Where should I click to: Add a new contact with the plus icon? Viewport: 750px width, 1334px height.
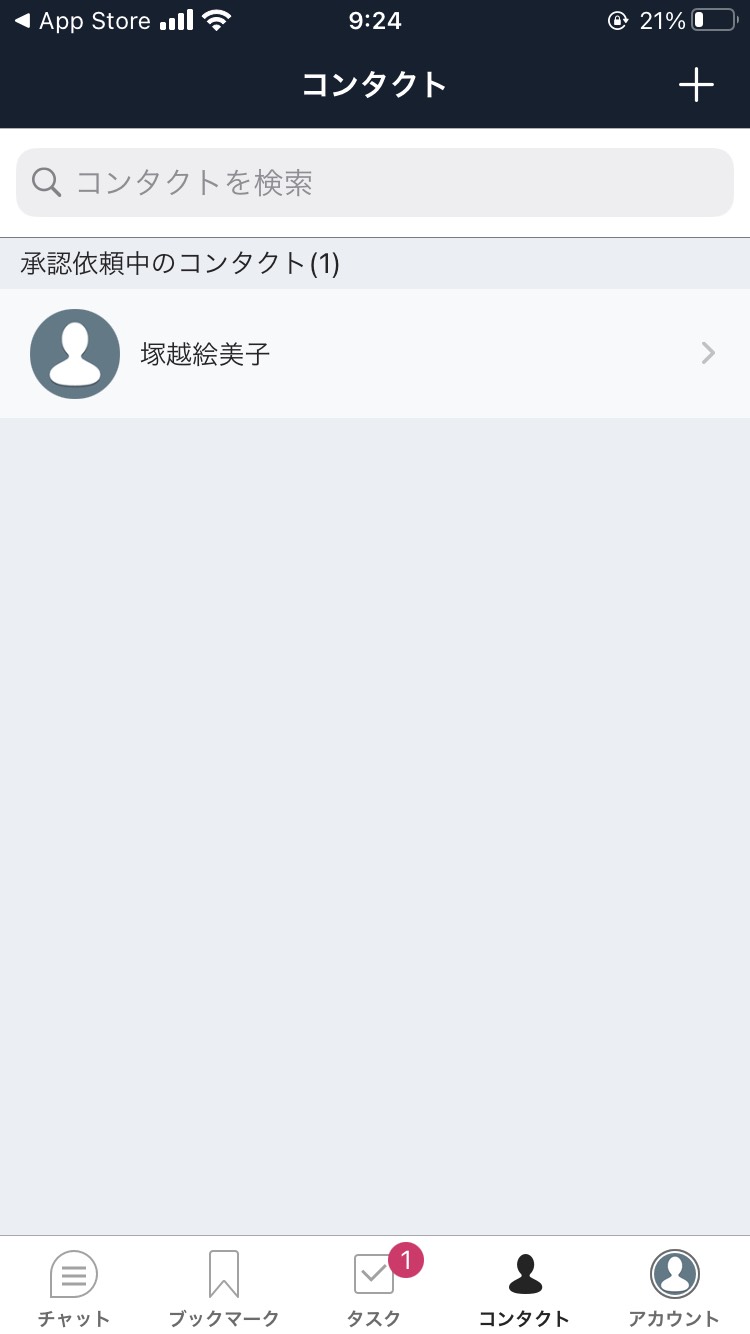pyautogui.click(x=696, y=85)
